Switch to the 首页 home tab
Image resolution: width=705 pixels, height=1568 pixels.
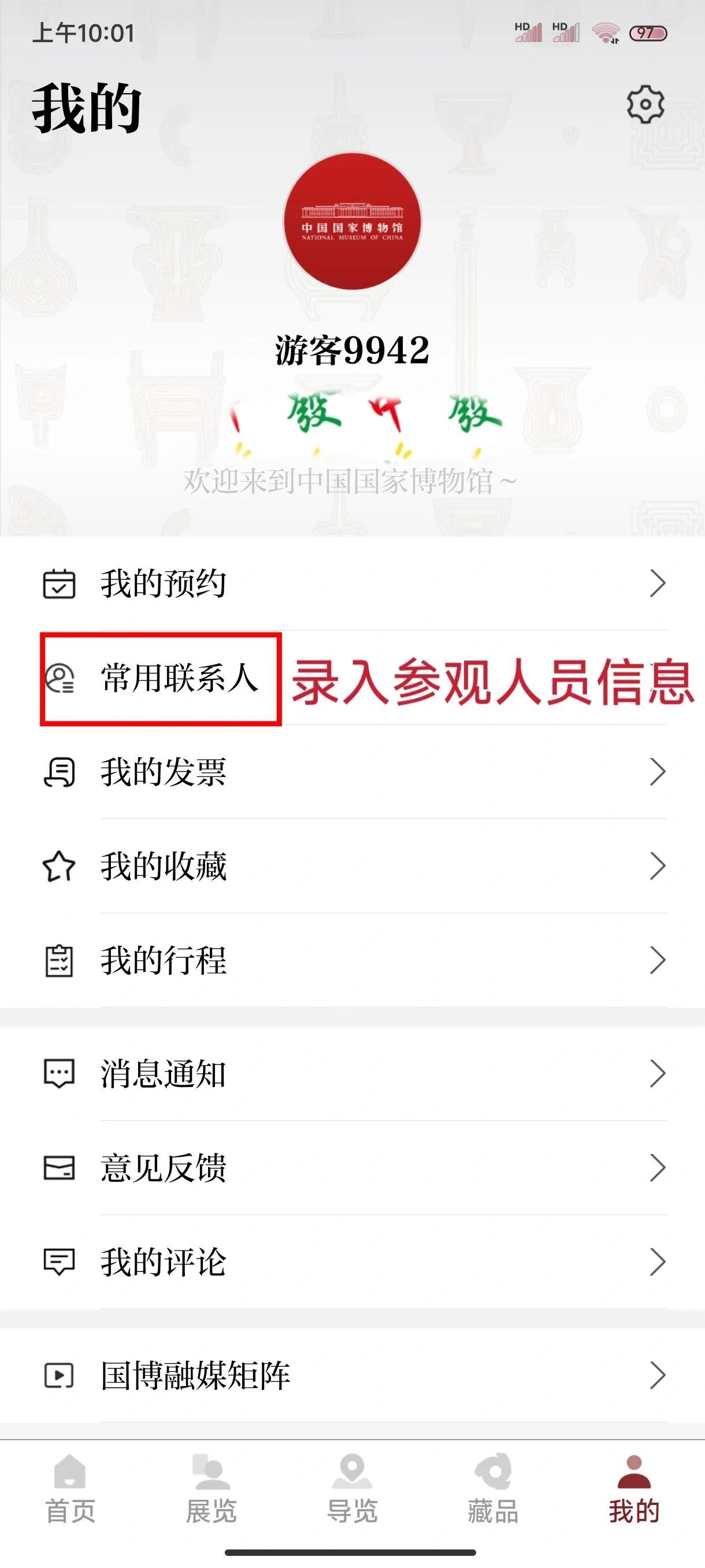coord(70,1490)
